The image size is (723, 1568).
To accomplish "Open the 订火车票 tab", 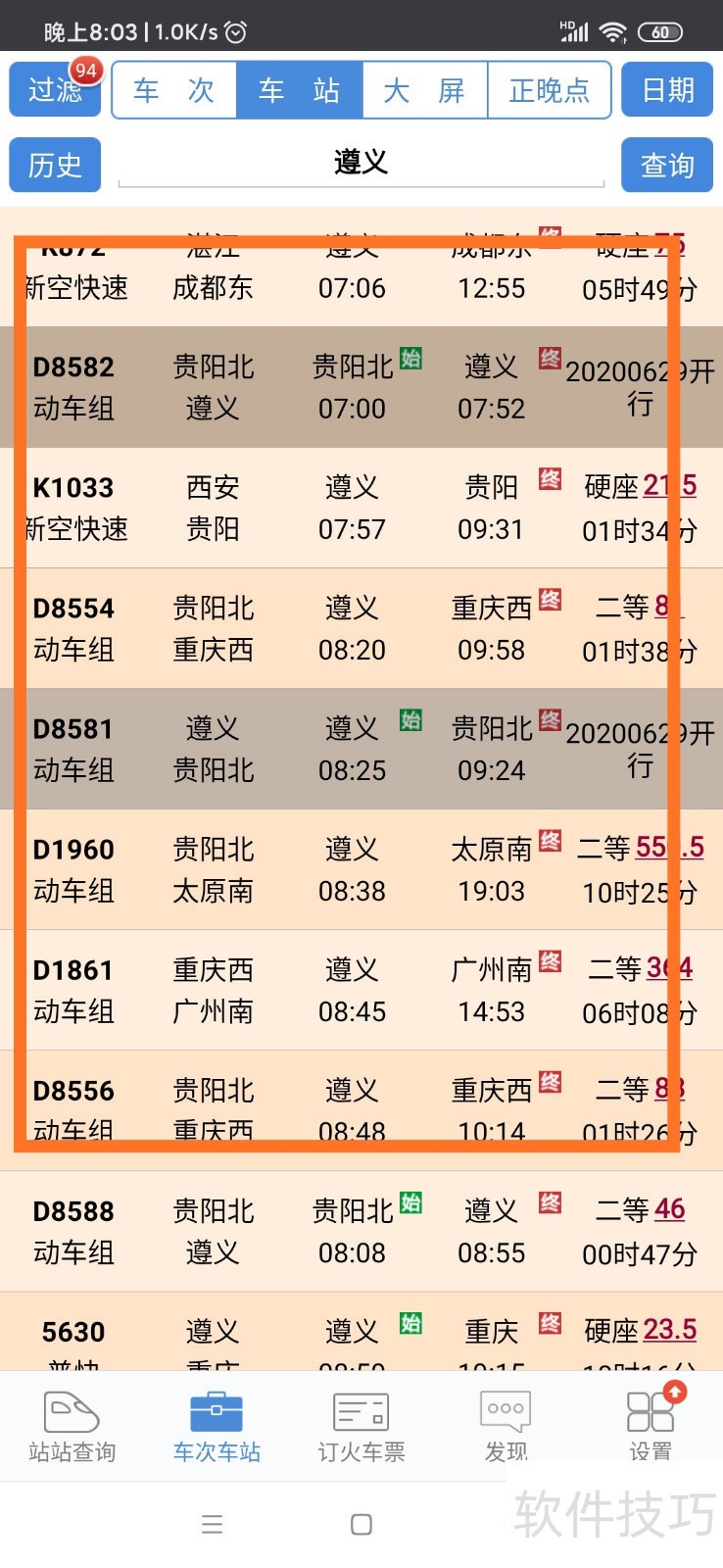I will tap(361, 1426).
